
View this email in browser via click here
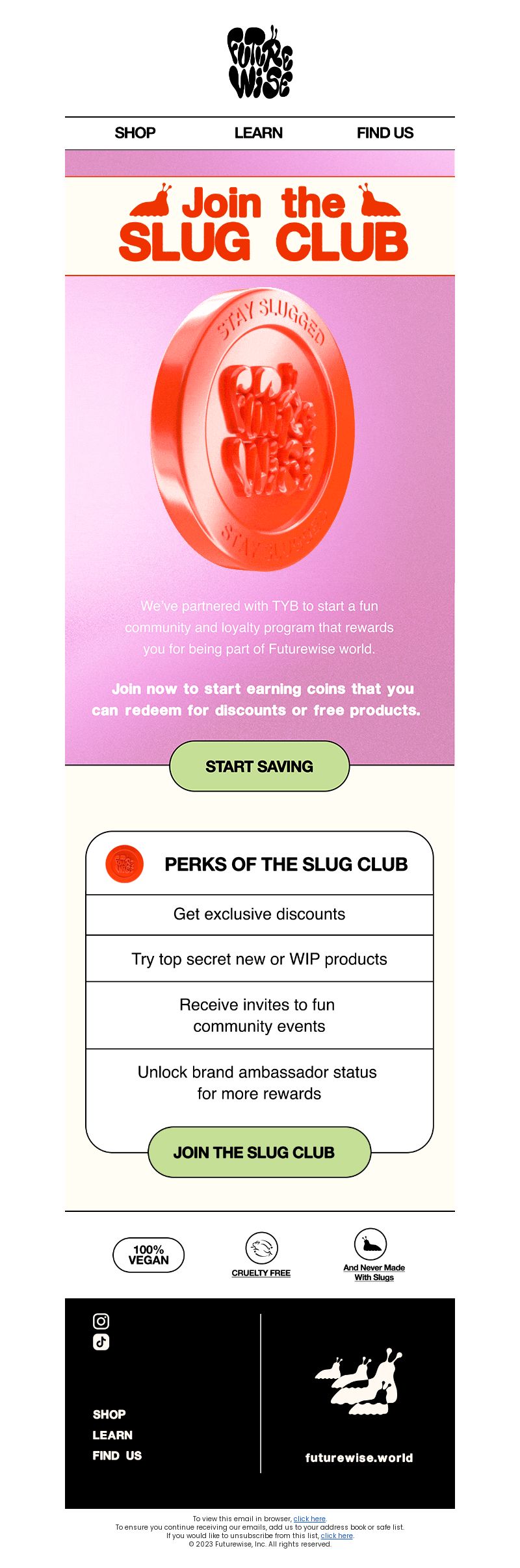pos(309,1519)
